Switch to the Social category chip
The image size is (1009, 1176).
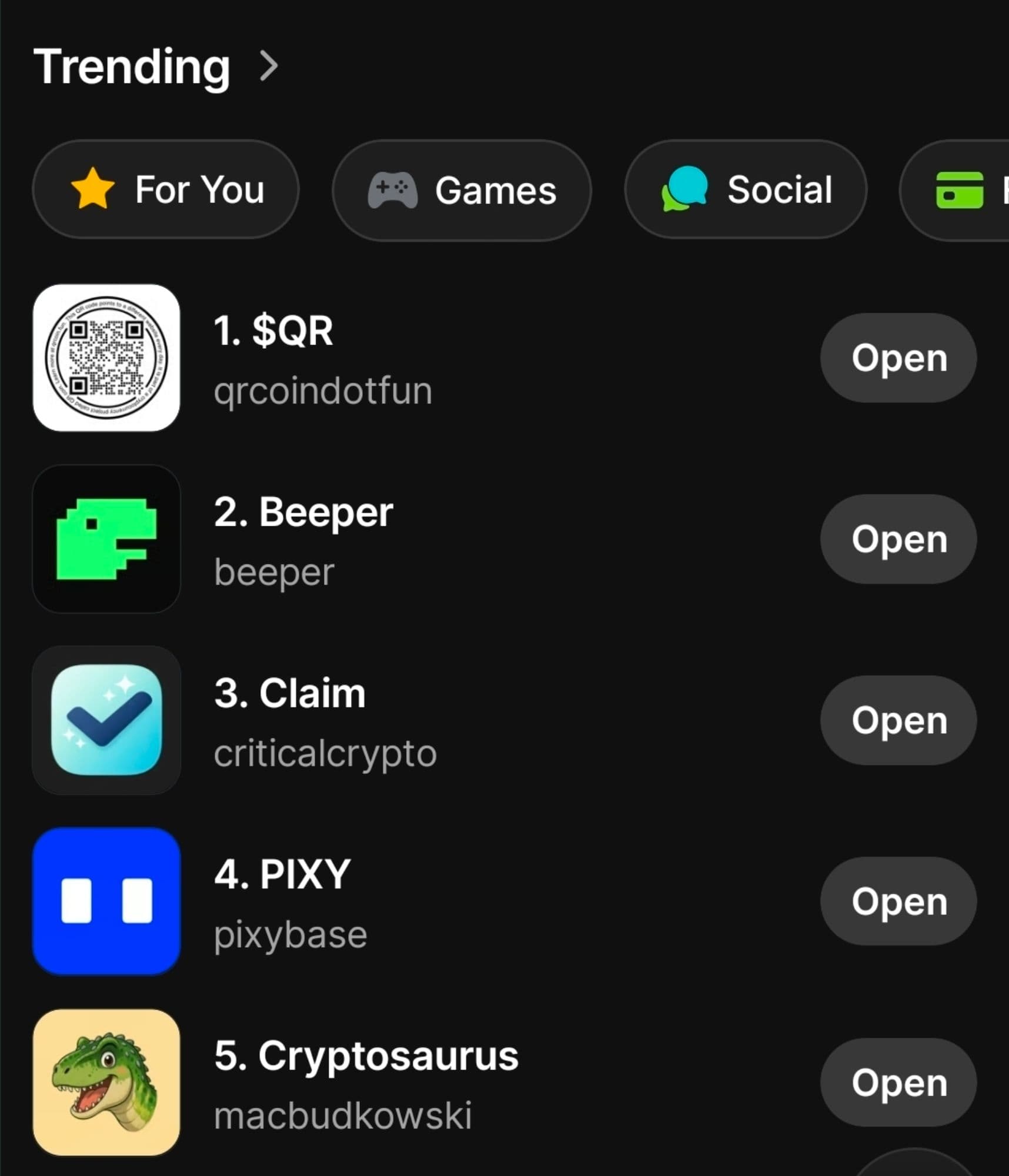pos(746,189)
